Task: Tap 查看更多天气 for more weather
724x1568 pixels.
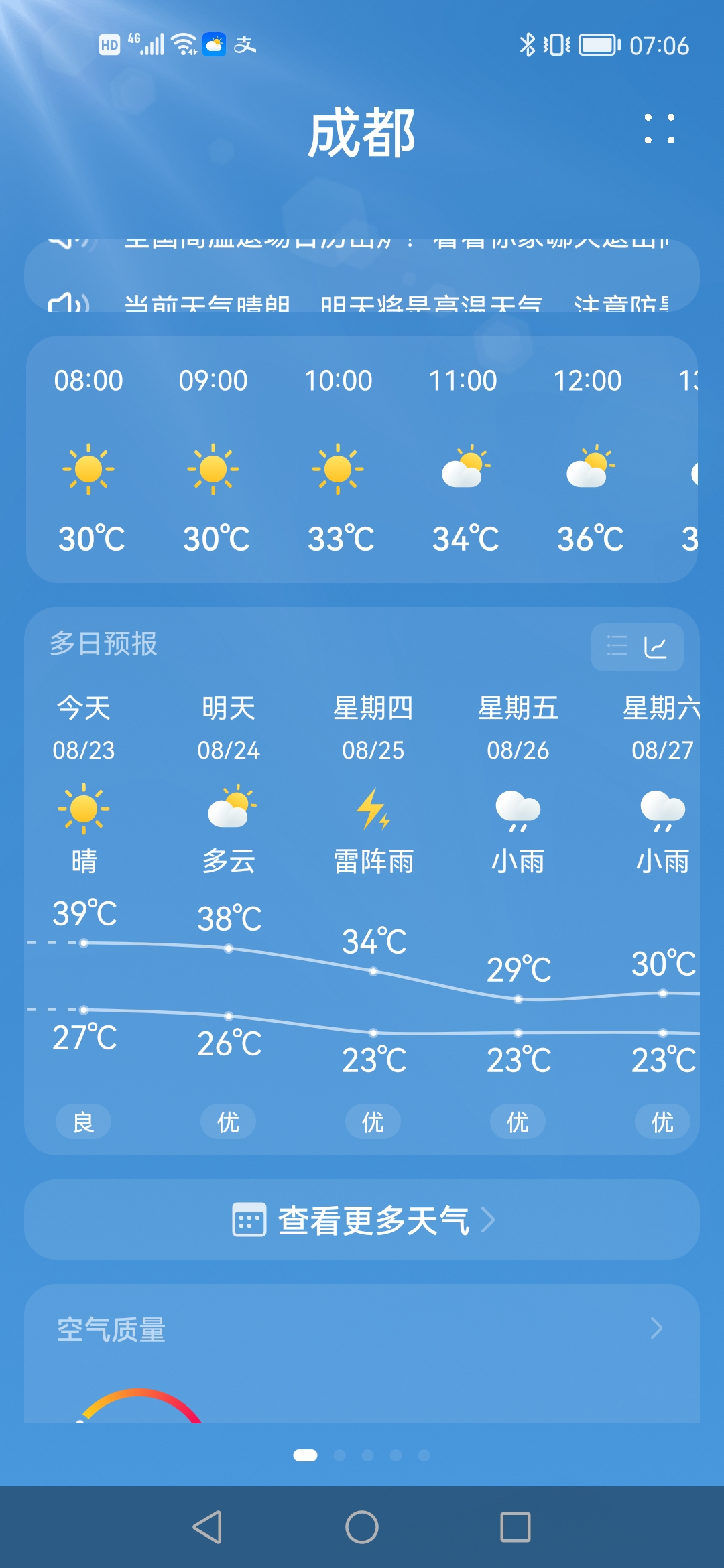Action: point(362,1220)
